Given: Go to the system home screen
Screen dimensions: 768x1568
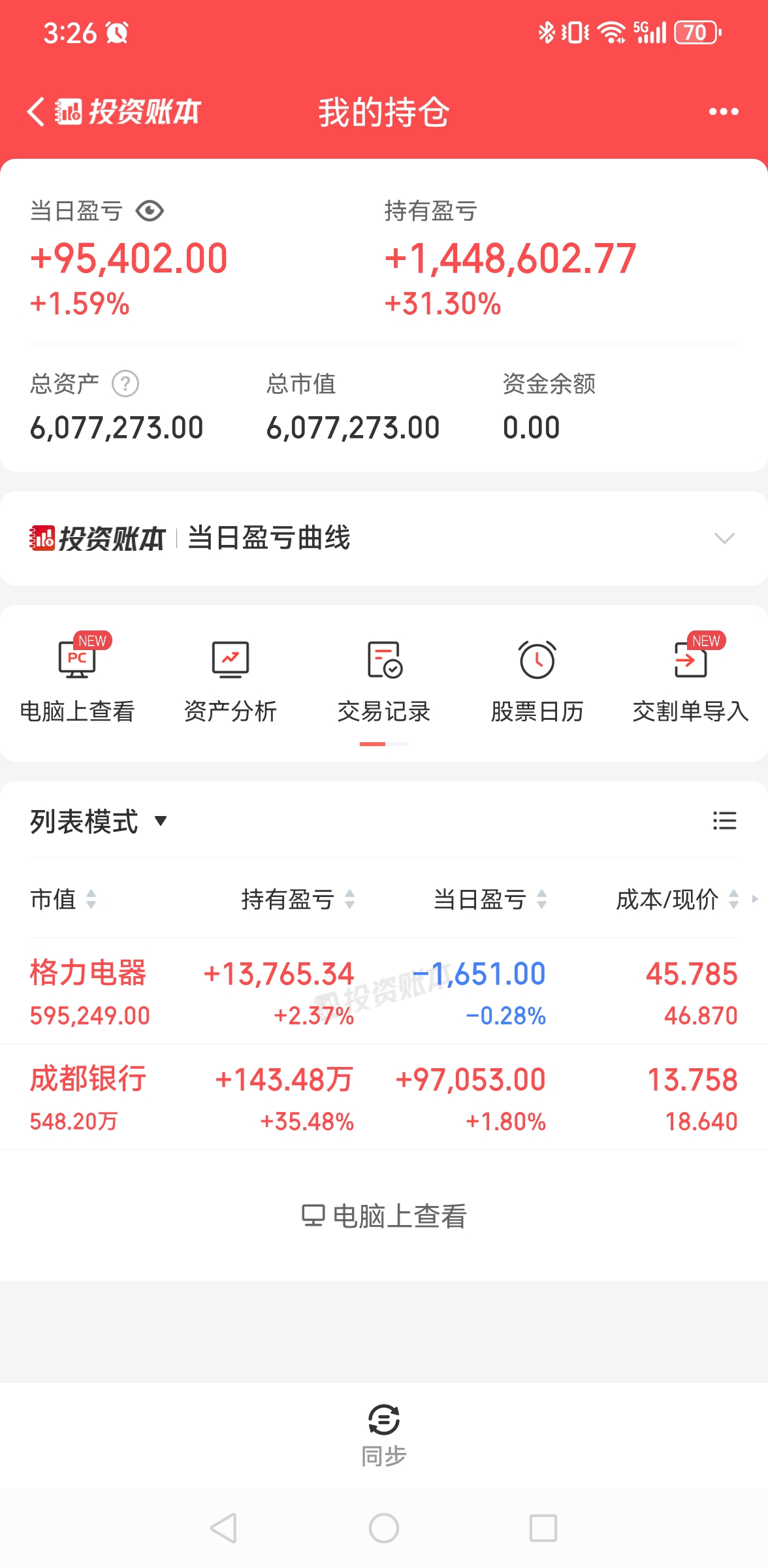Looking at the screenshot, I should coord(384,1528).
